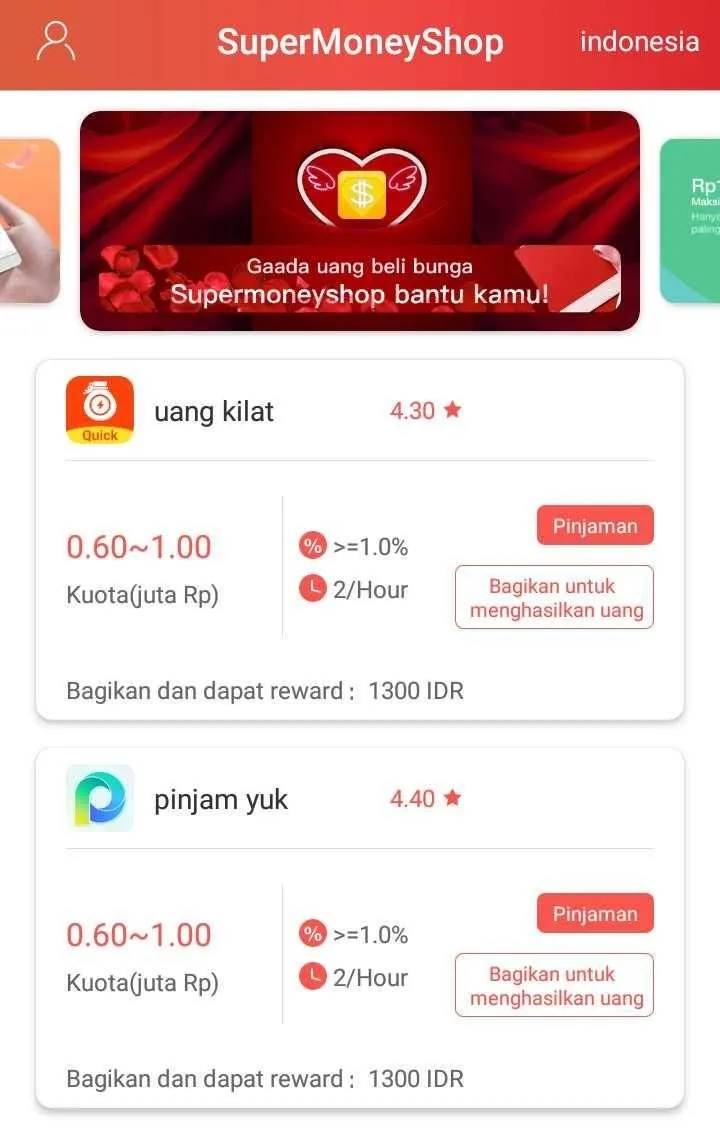
Task: Change the country from indonesia
Action: pos(639,42)
